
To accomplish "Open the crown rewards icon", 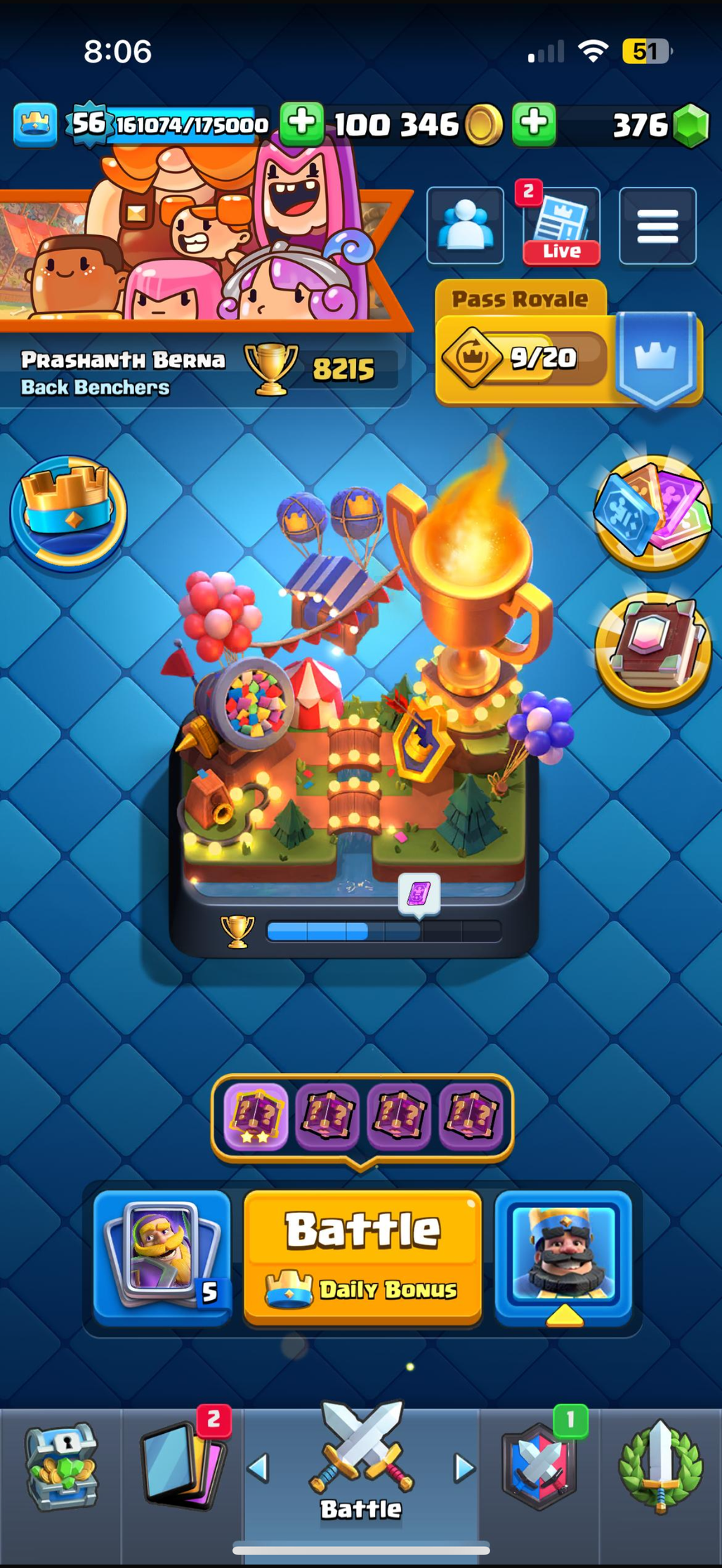I will coord(68,511).
